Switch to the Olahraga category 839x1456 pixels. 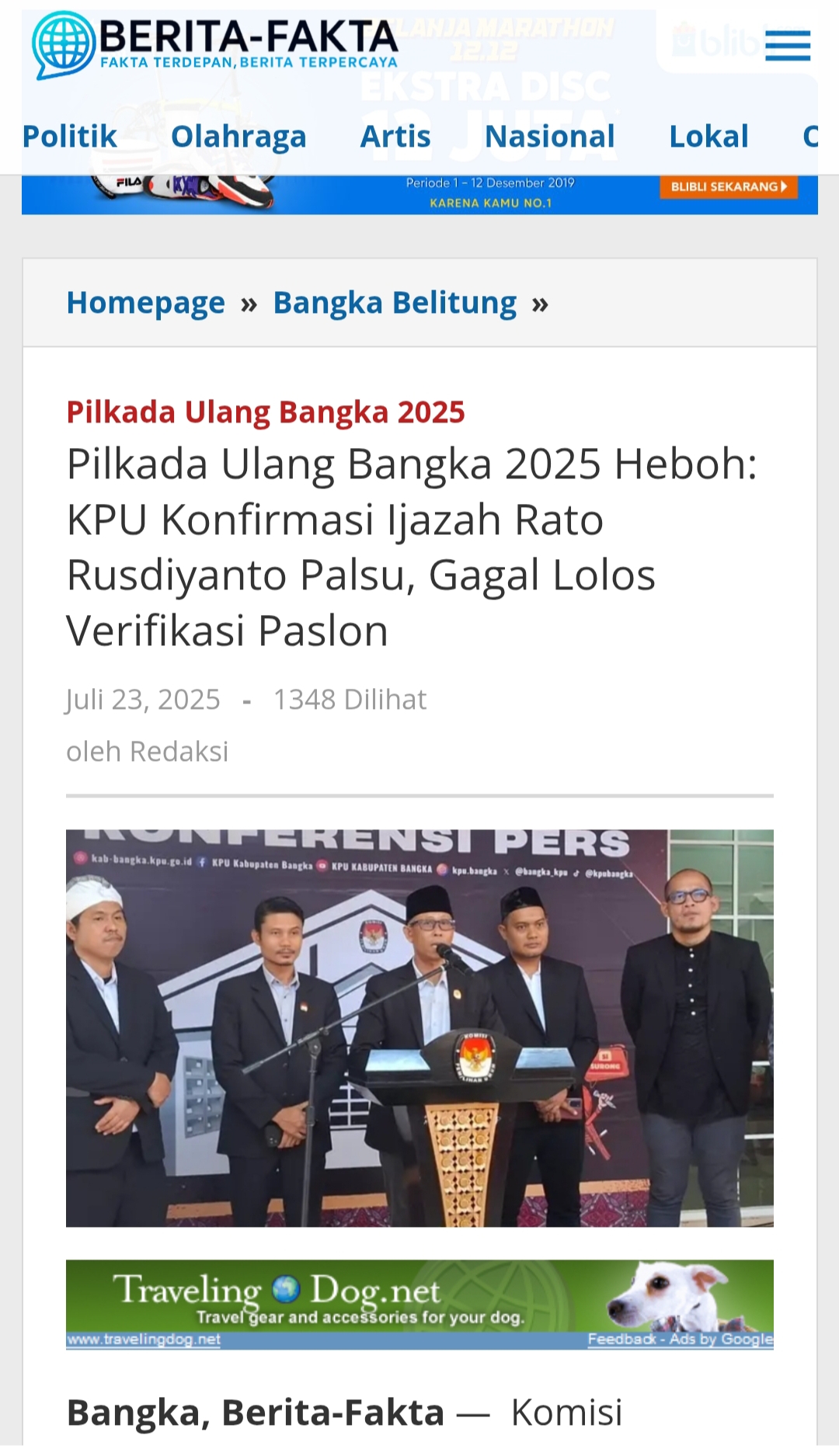tap(238, 137)
